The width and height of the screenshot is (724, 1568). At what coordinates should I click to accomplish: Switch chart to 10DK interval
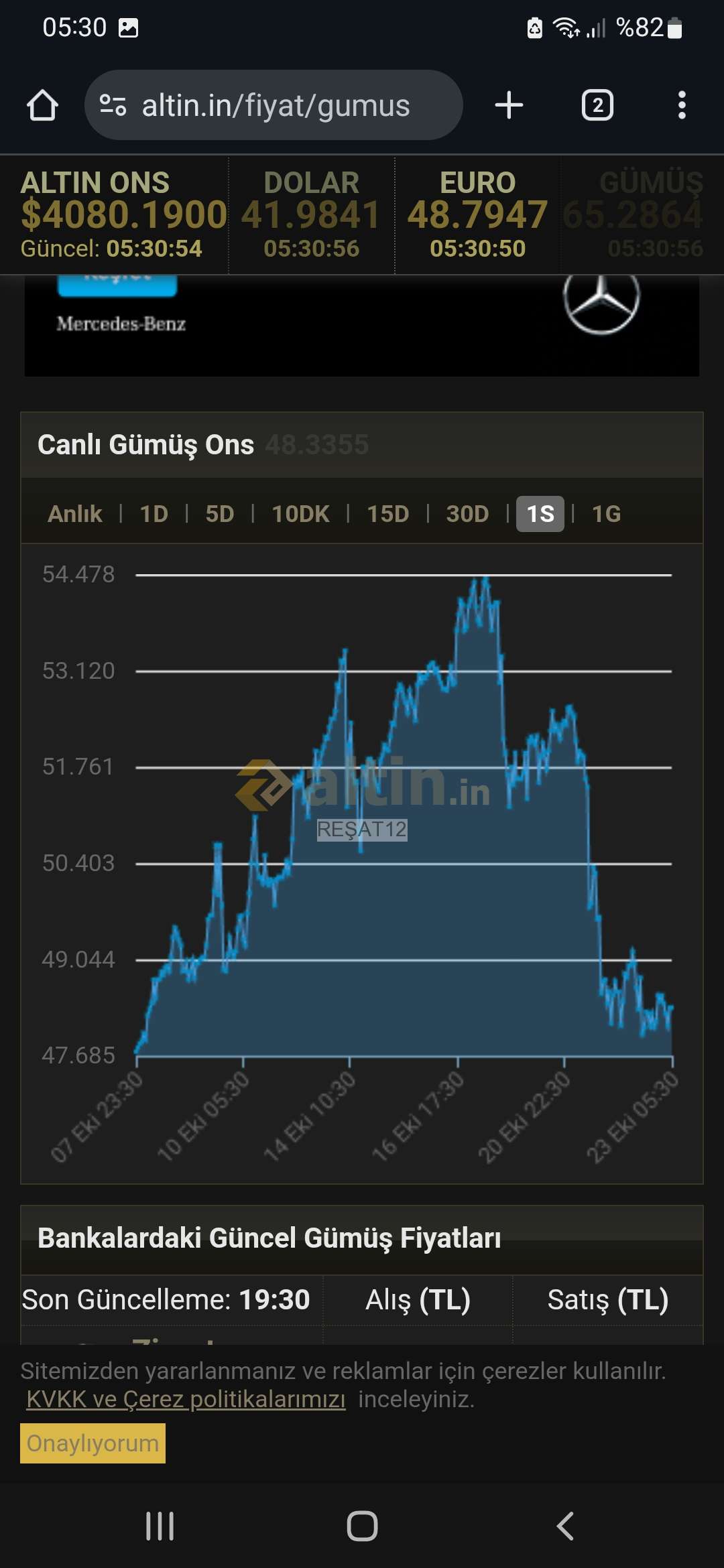[x=300, y=514]
